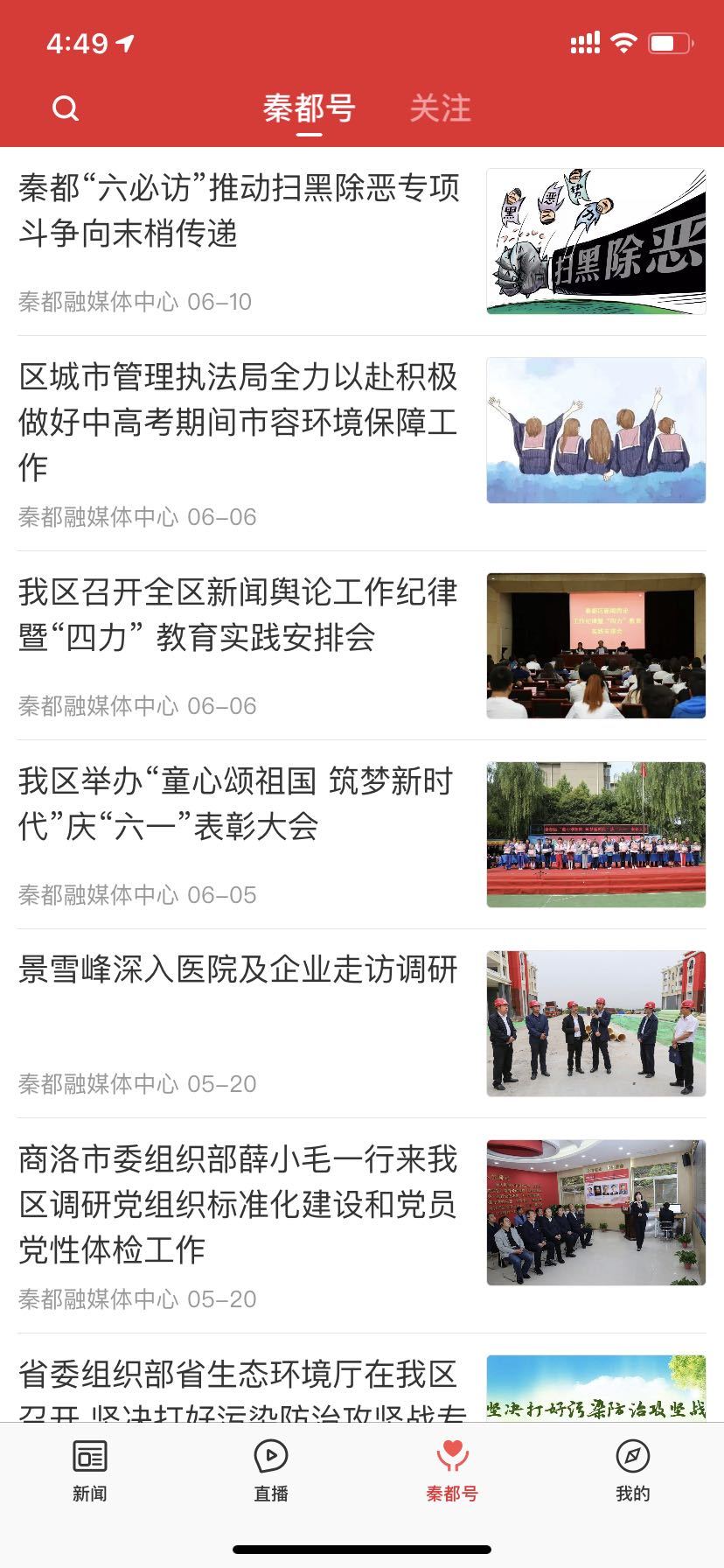Tap the 直播 live broadcast play icon
The height and width of the screenshot is (1568, 724).
pyautogui.click(x=271, y=1455)
